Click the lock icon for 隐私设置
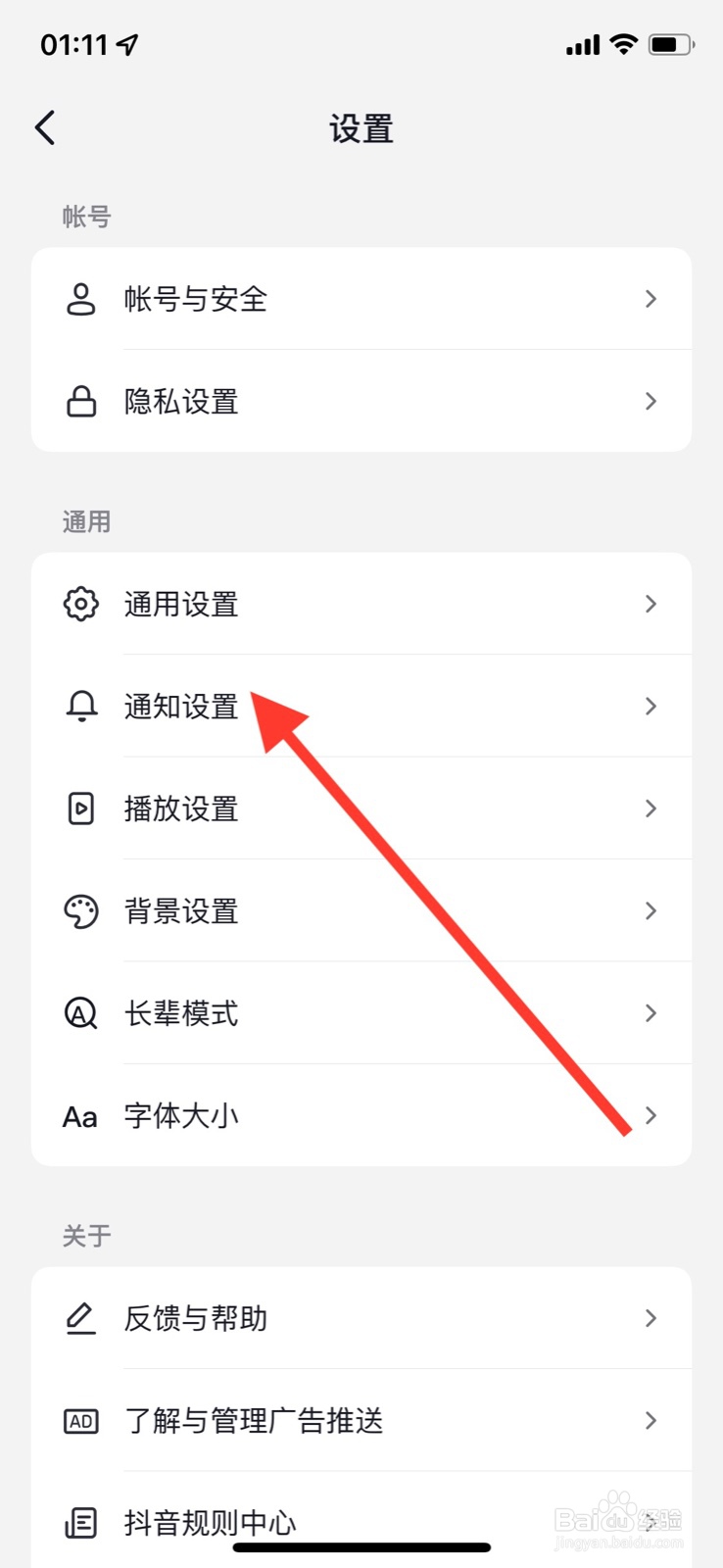This screenshot has height=1568, width=723. [x=80, y=401]
